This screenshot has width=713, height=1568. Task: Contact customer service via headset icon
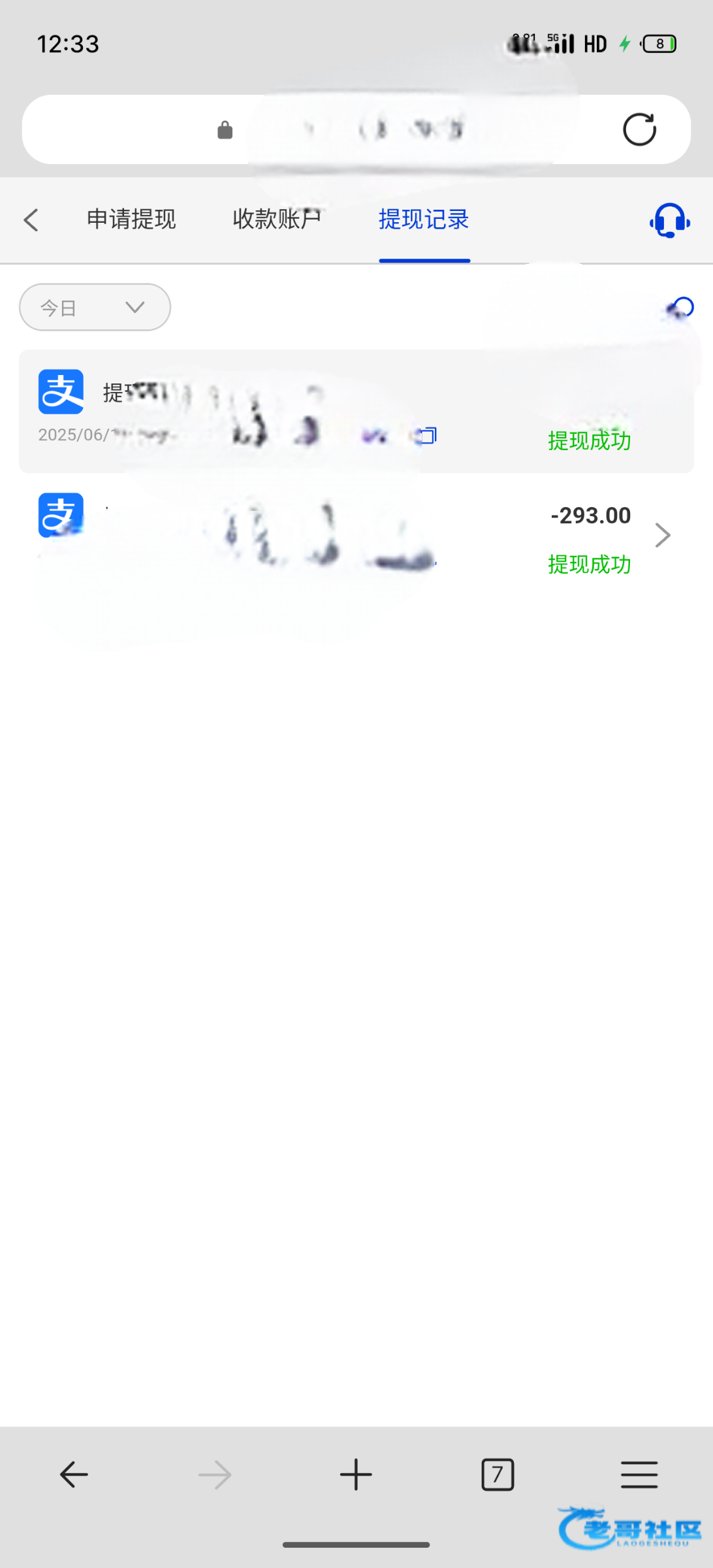tap(669, 221)
